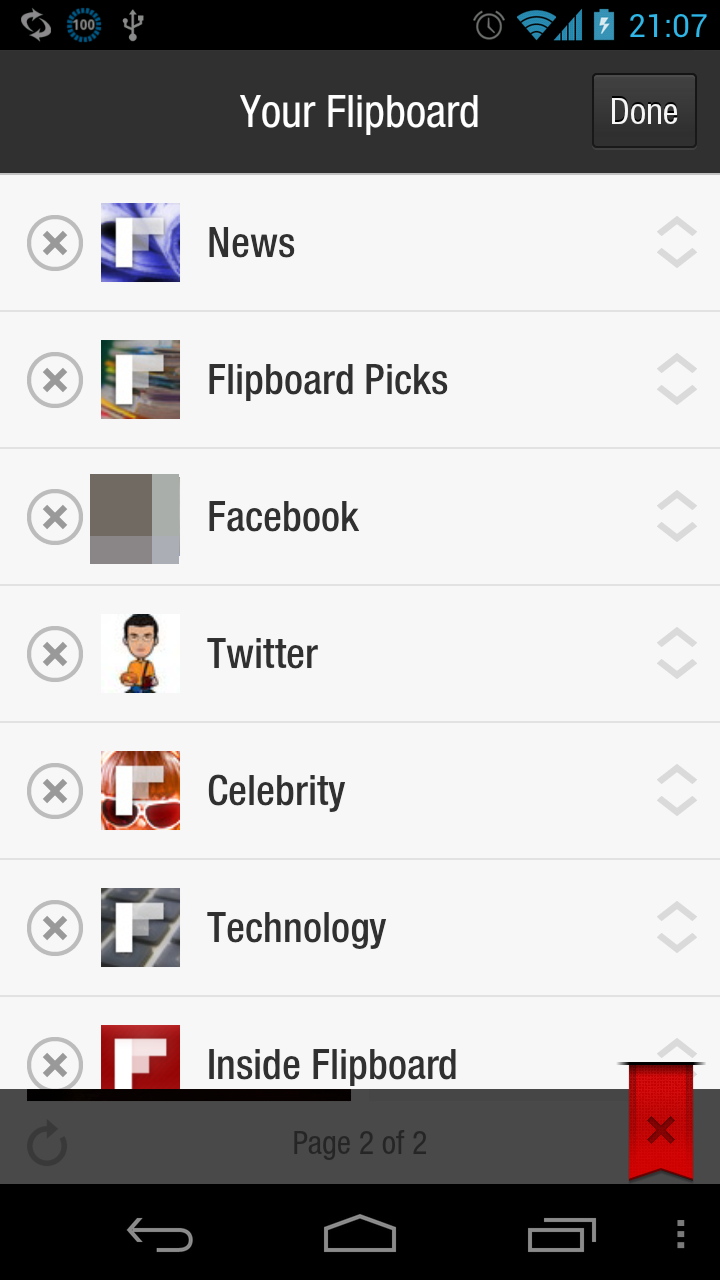Tap Done to finish editing
This screenshot has height=1280, width=720.
(644, 111)
